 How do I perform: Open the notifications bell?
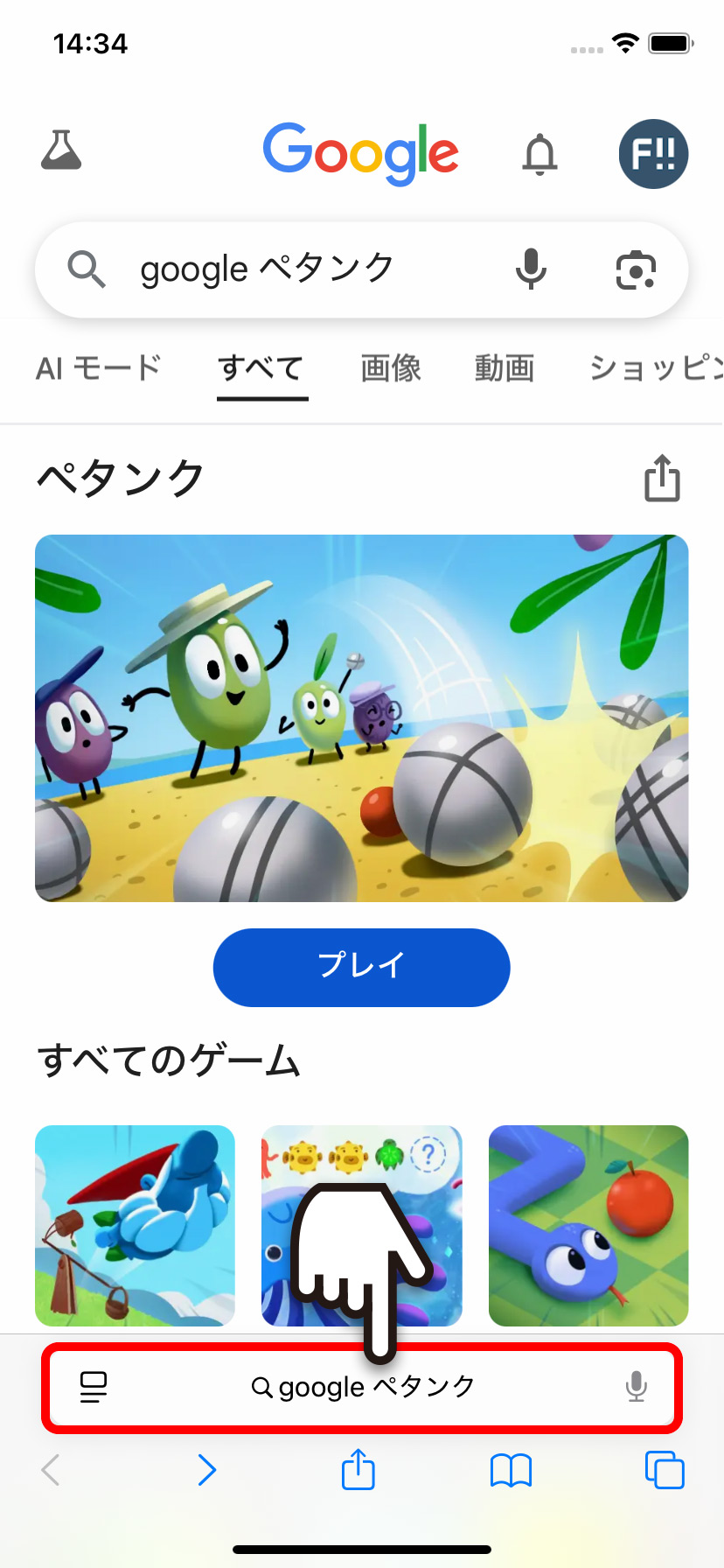tap(540, 154)
